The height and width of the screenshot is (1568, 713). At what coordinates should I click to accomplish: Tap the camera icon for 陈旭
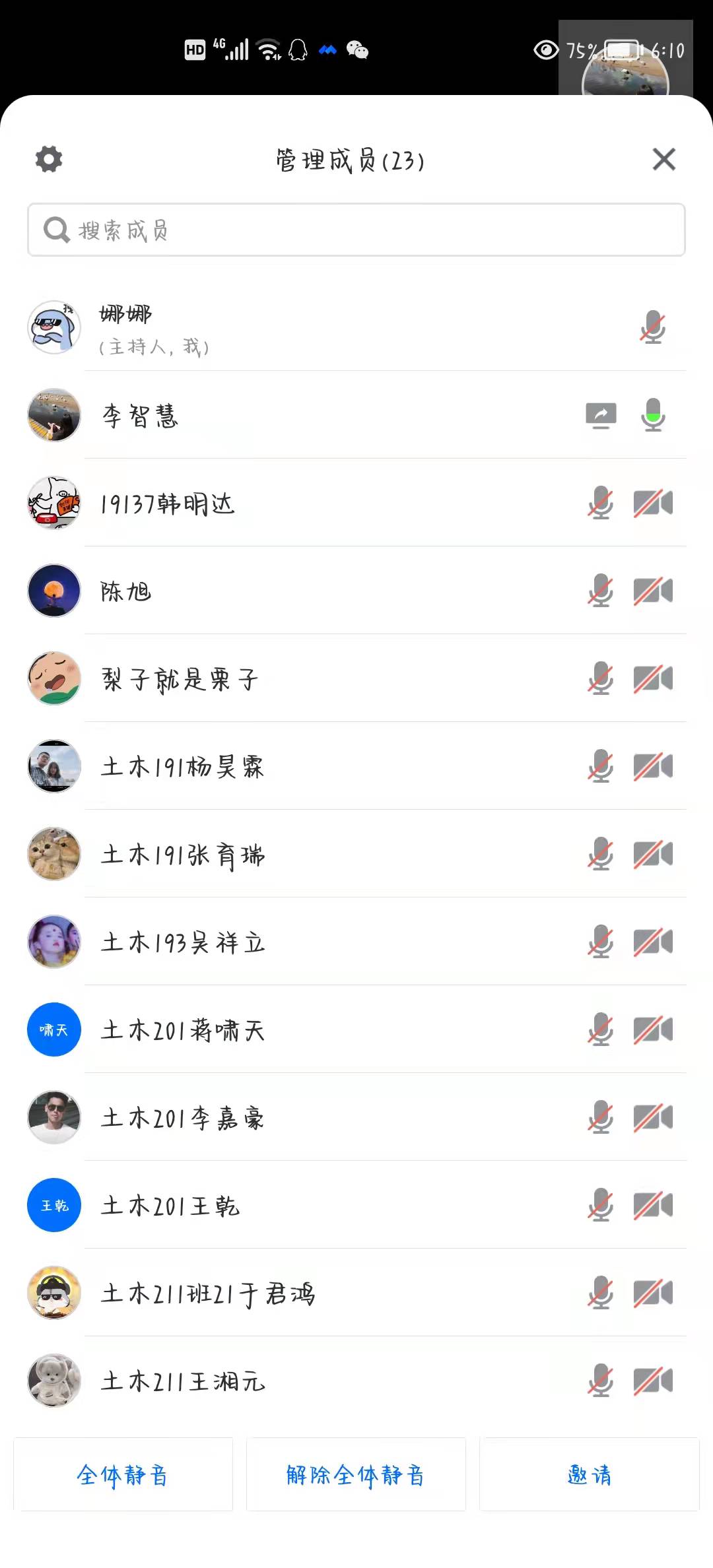tap(653, 591)
